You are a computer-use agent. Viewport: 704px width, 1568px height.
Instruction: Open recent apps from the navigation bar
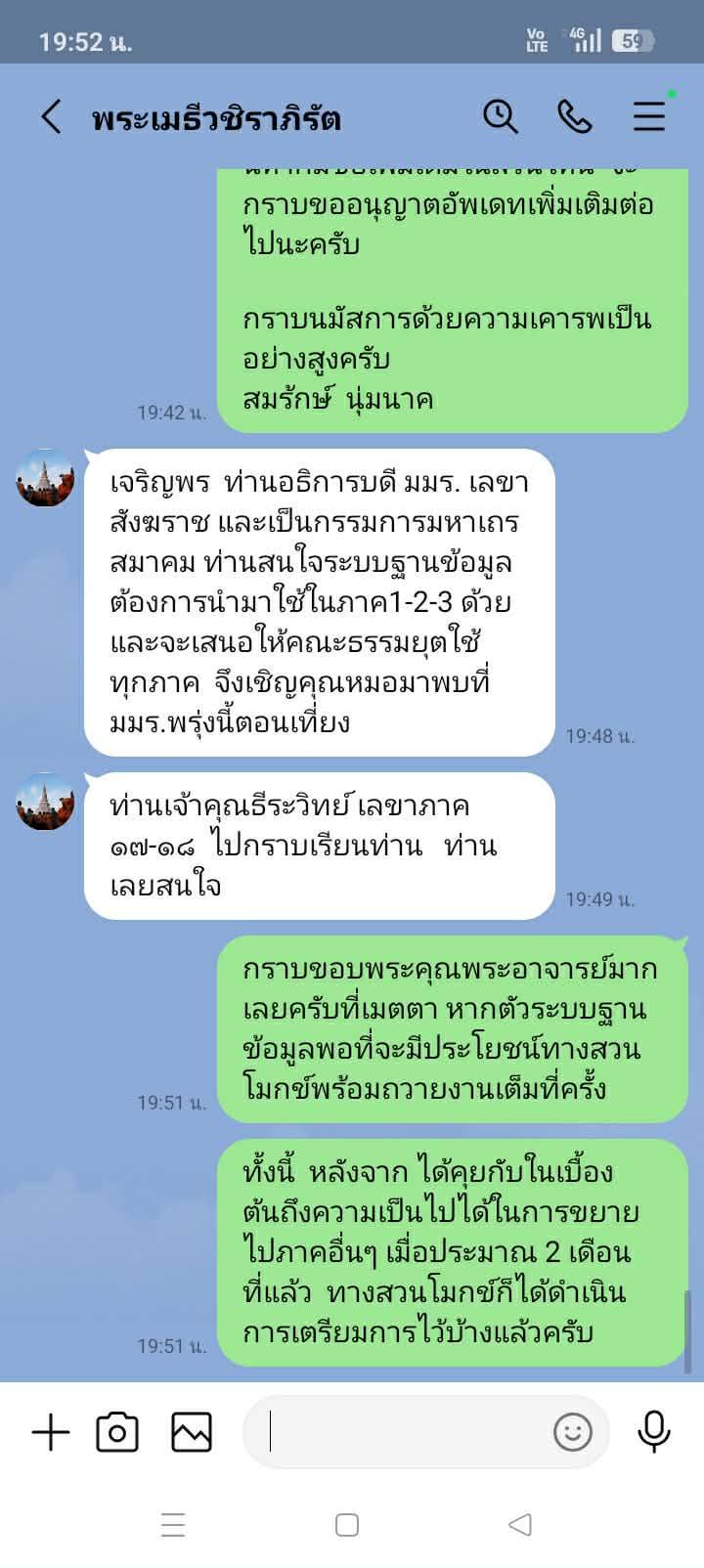pyautogui.click(x=173, y=1525)
